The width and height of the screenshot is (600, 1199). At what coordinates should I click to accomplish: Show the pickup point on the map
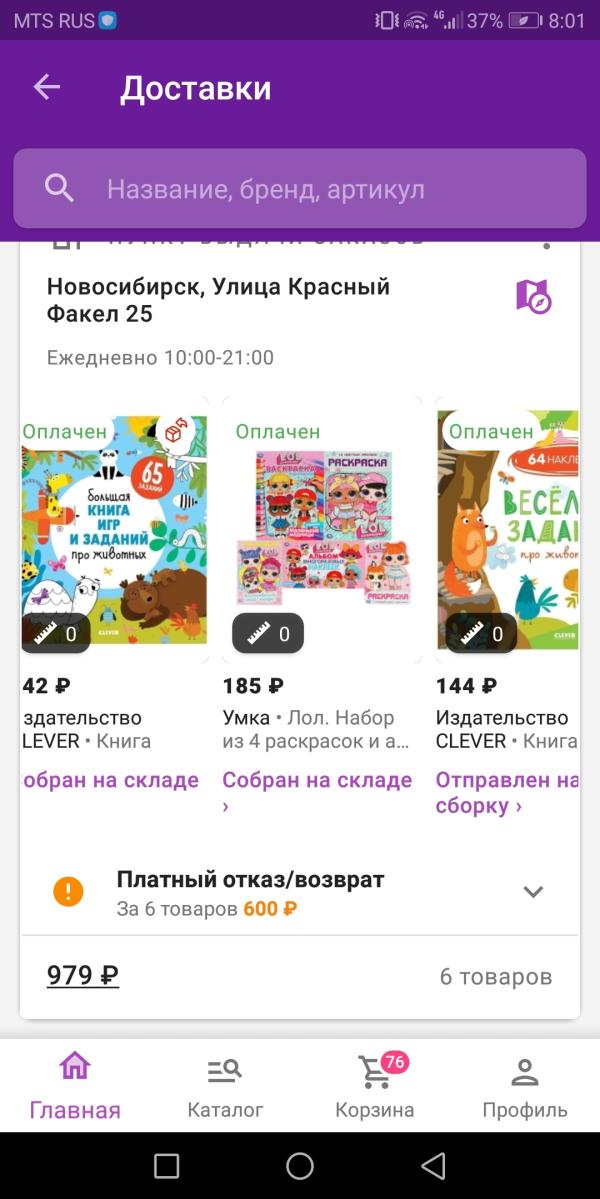pos(533,296)
